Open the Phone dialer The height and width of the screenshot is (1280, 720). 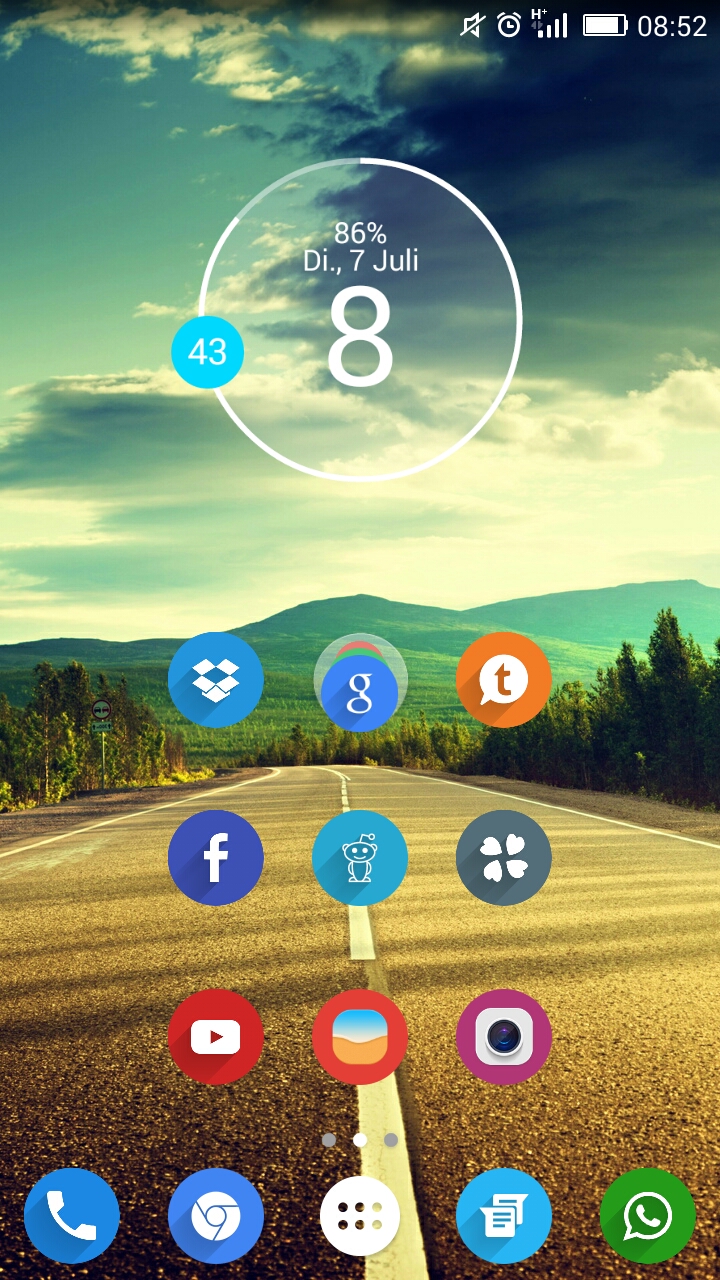[72, 1216]
